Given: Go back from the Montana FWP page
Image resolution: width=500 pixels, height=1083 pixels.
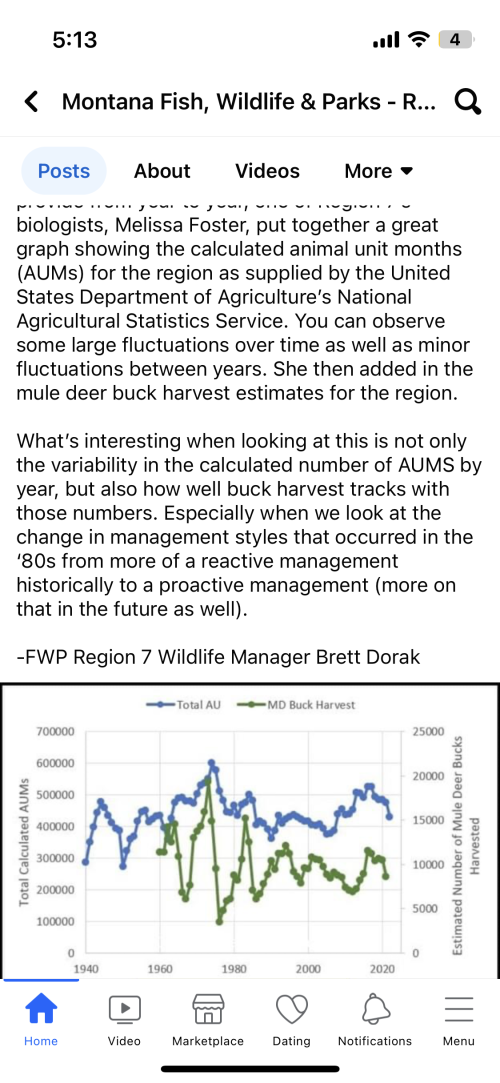Looking at the screenshot, I should [x=32, y=102].
